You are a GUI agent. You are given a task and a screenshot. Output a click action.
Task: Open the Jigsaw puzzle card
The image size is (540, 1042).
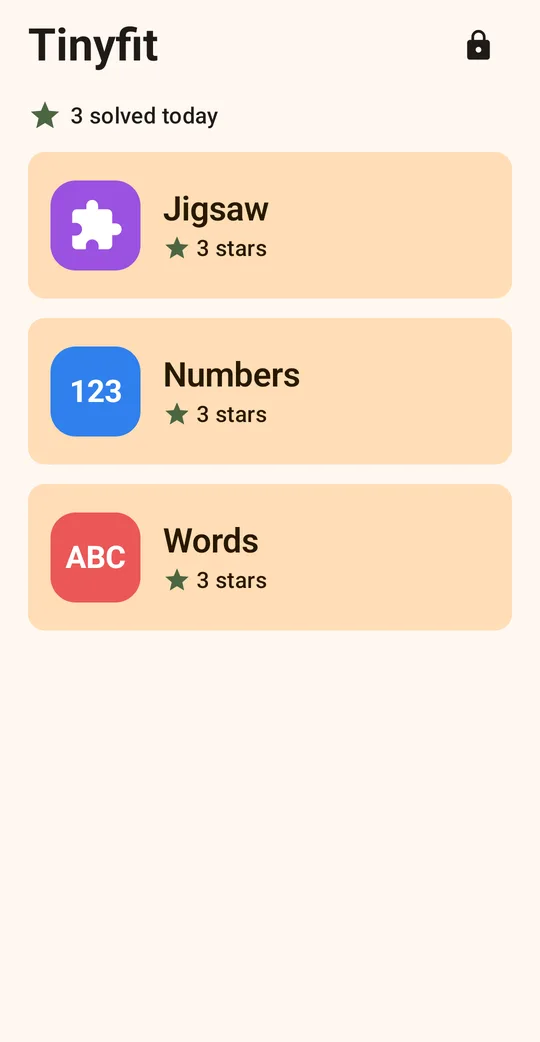pos(270,225)
